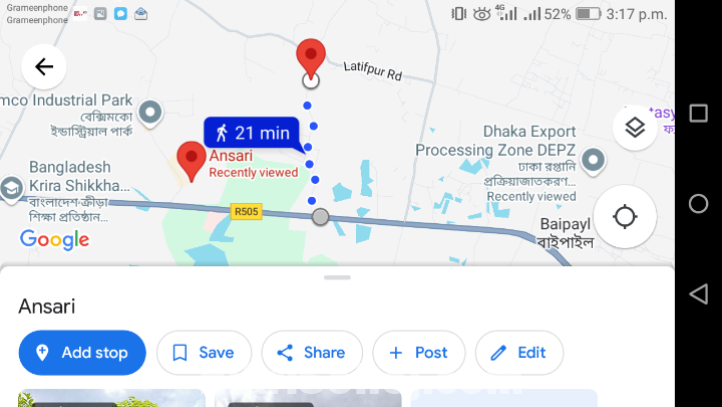Share the Ansari location

point(311,352)
